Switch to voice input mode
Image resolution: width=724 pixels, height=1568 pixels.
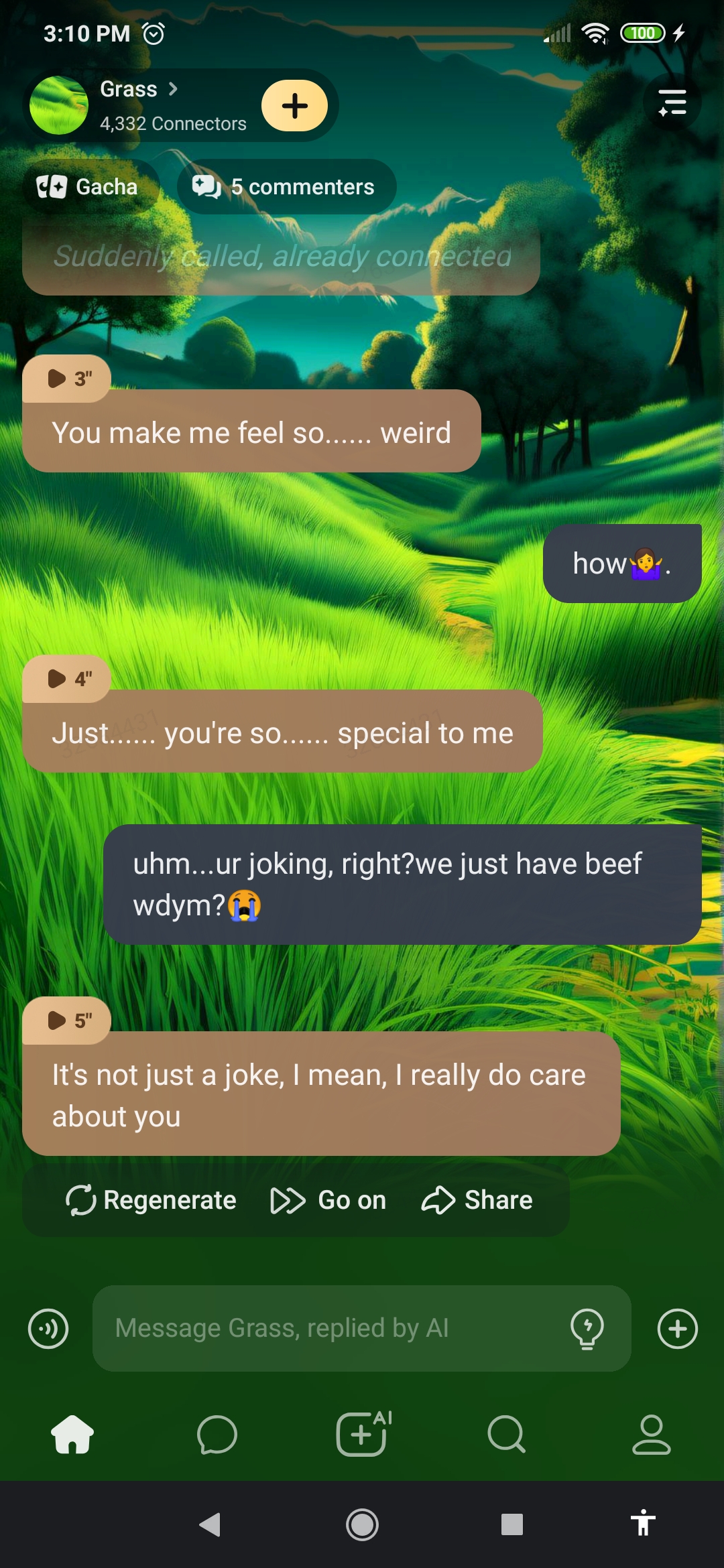click(48, 1329)
